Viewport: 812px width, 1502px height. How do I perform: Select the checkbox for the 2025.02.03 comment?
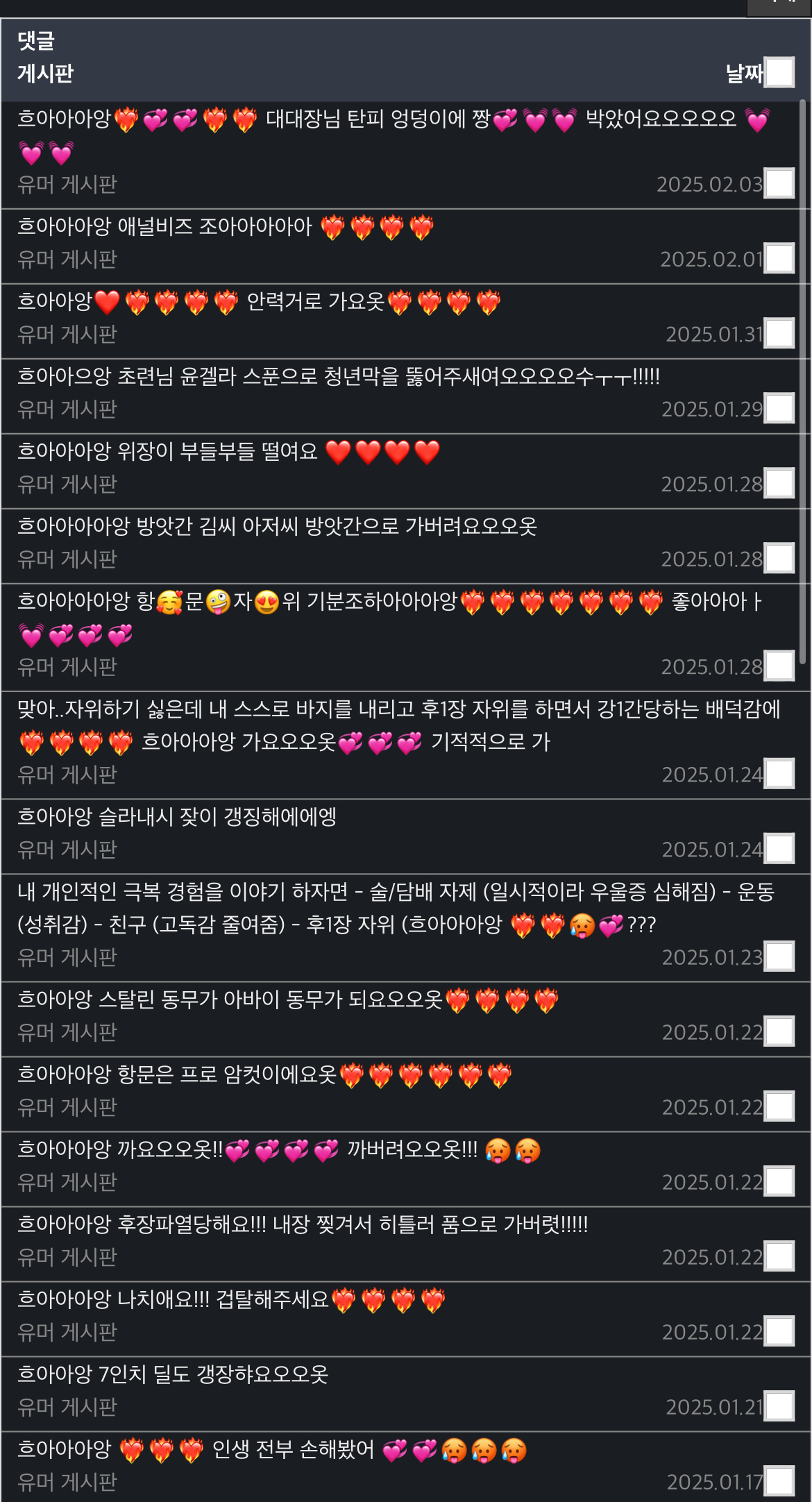pyautogui.click(x=779, y=183)
